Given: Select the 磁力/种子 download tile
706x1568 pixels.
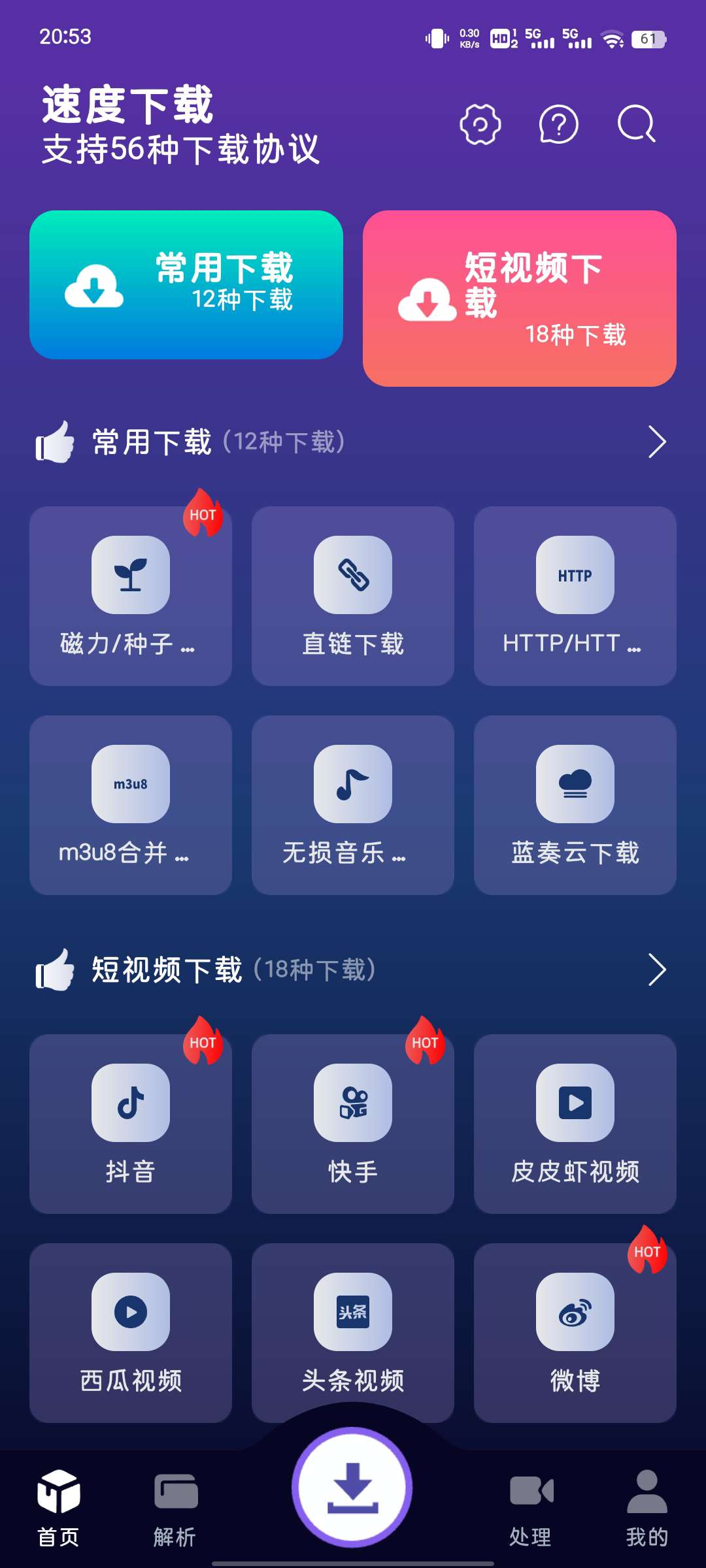Looking at the screenshot, I should tap(131, 596).
